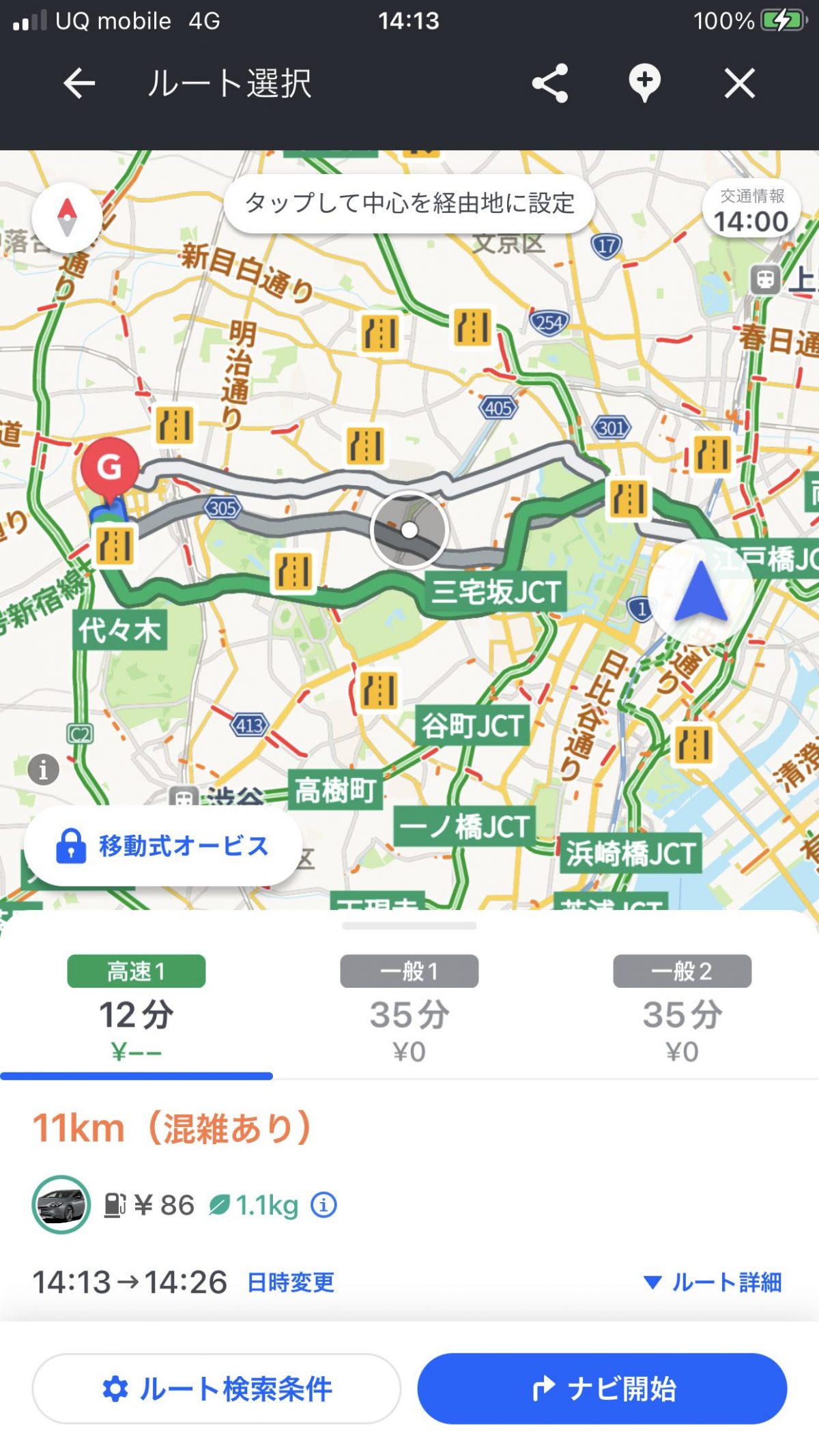The width and height of the screenshot is (819, 1456).
Task: Share this route
Action: (x=550, y=84)
